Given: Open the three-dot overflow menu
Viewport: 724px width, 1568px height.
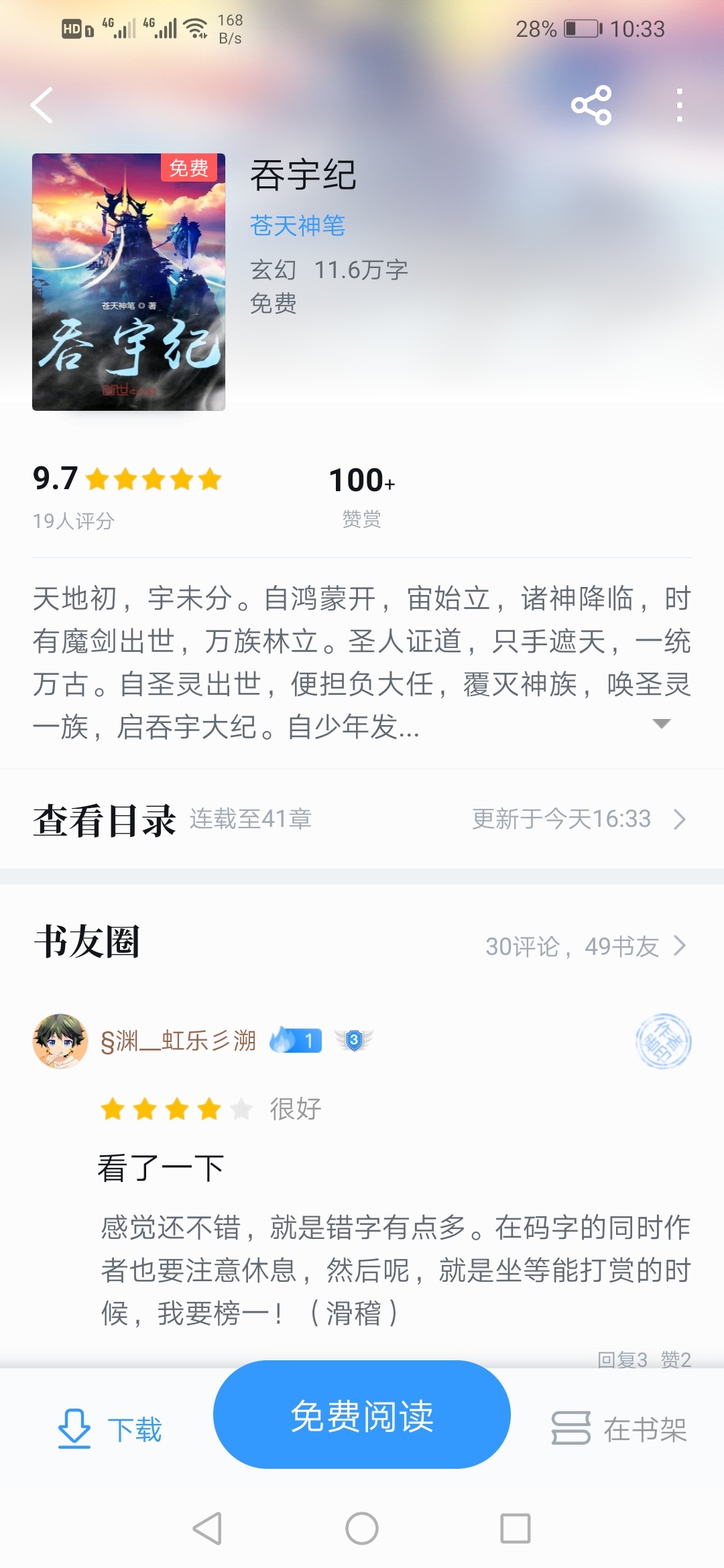Looking at the screenshot, I should [x=679, y=105].
